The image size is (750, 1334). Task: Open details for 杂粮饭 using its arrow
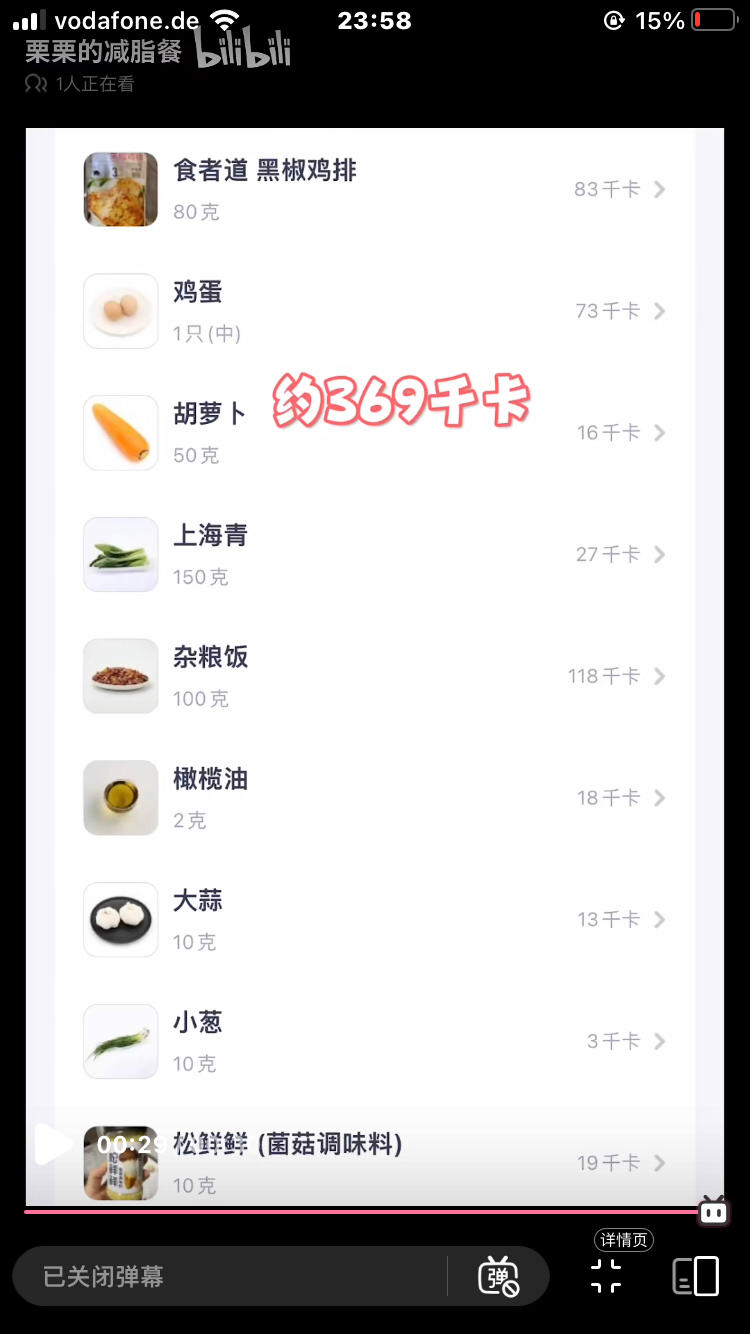pos(660,676)
